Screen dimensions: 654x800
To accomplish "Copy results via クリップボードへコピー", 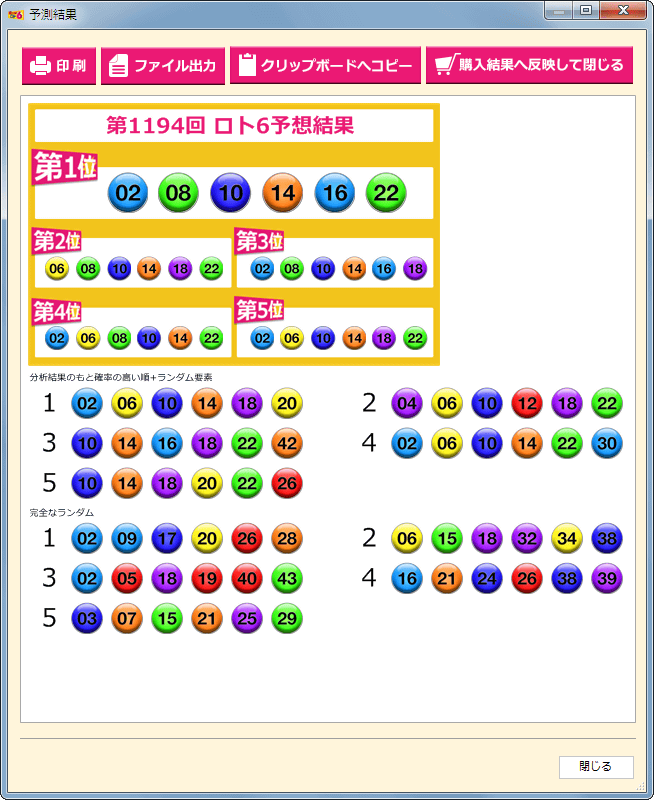I will pyautogui.click(x=324, y=66).
